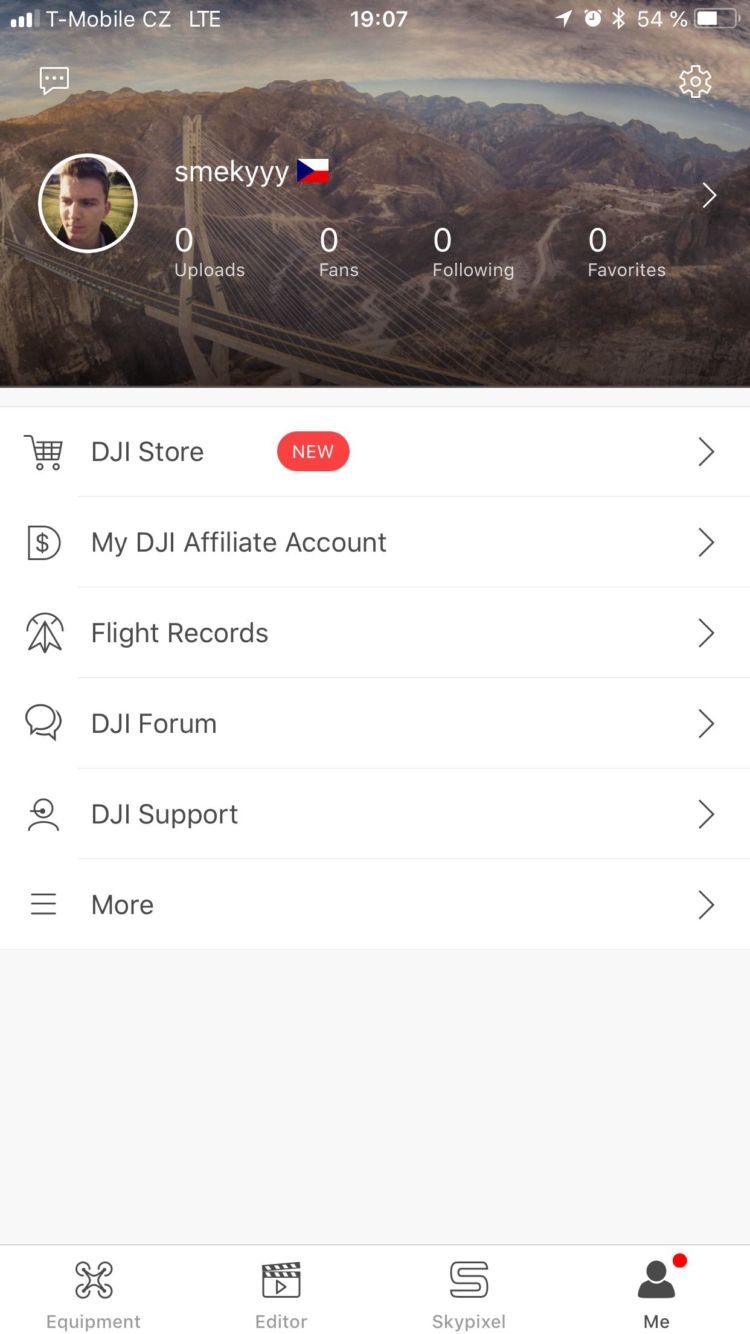This screenshot has height=1334, width=750.
Task: Select the Me tab
Action: click(656, 1293)
